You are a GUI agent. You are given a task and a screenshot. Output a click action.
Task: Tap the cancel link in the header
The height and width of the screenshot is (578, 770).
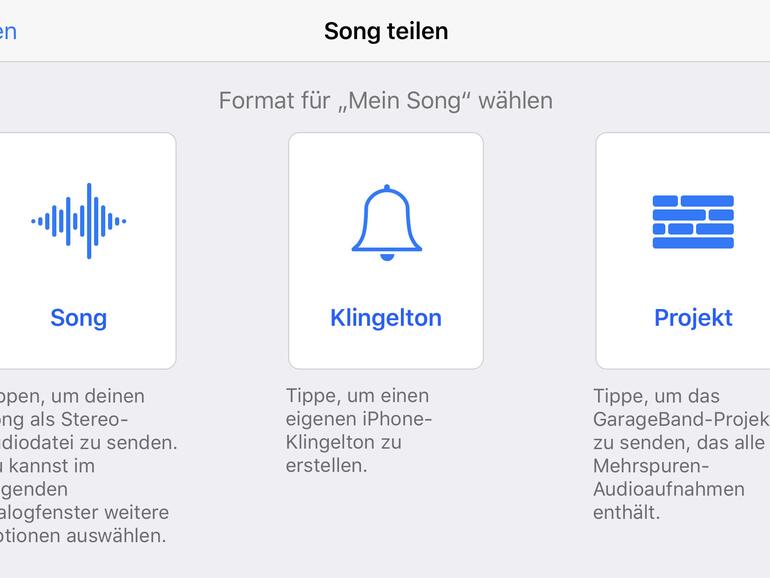[8, 31]
